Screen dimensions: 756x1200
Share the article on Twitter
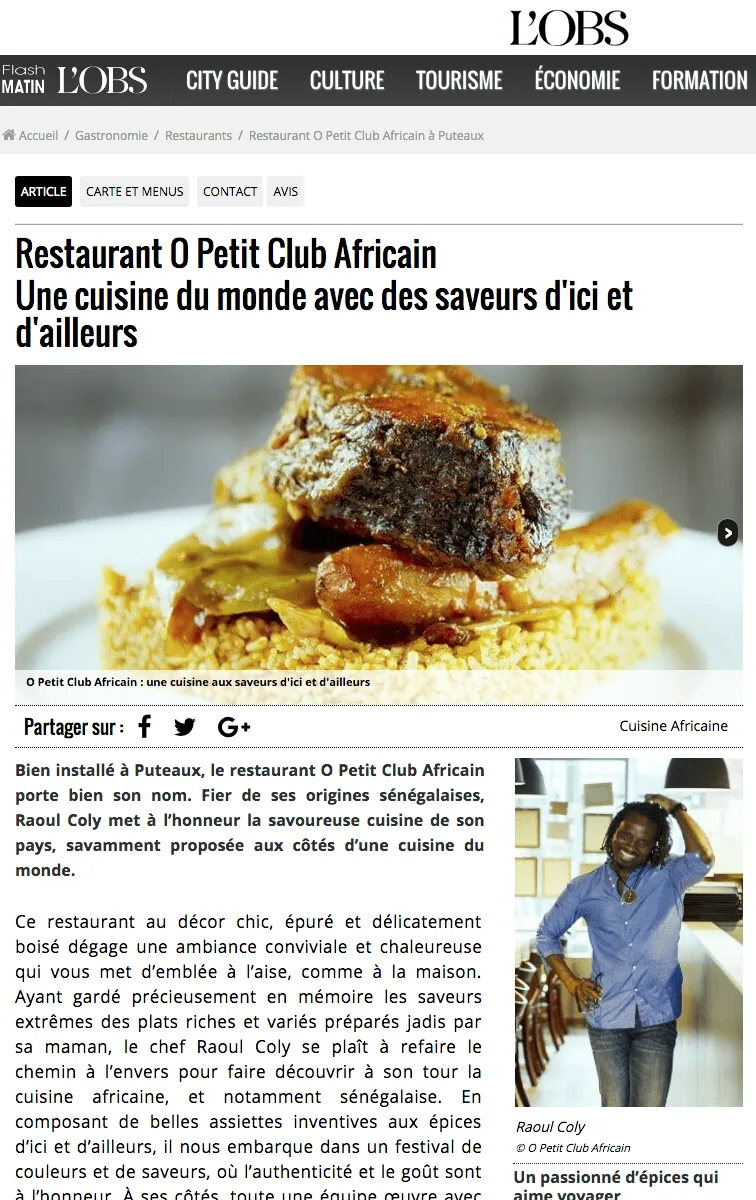[185, 727]
